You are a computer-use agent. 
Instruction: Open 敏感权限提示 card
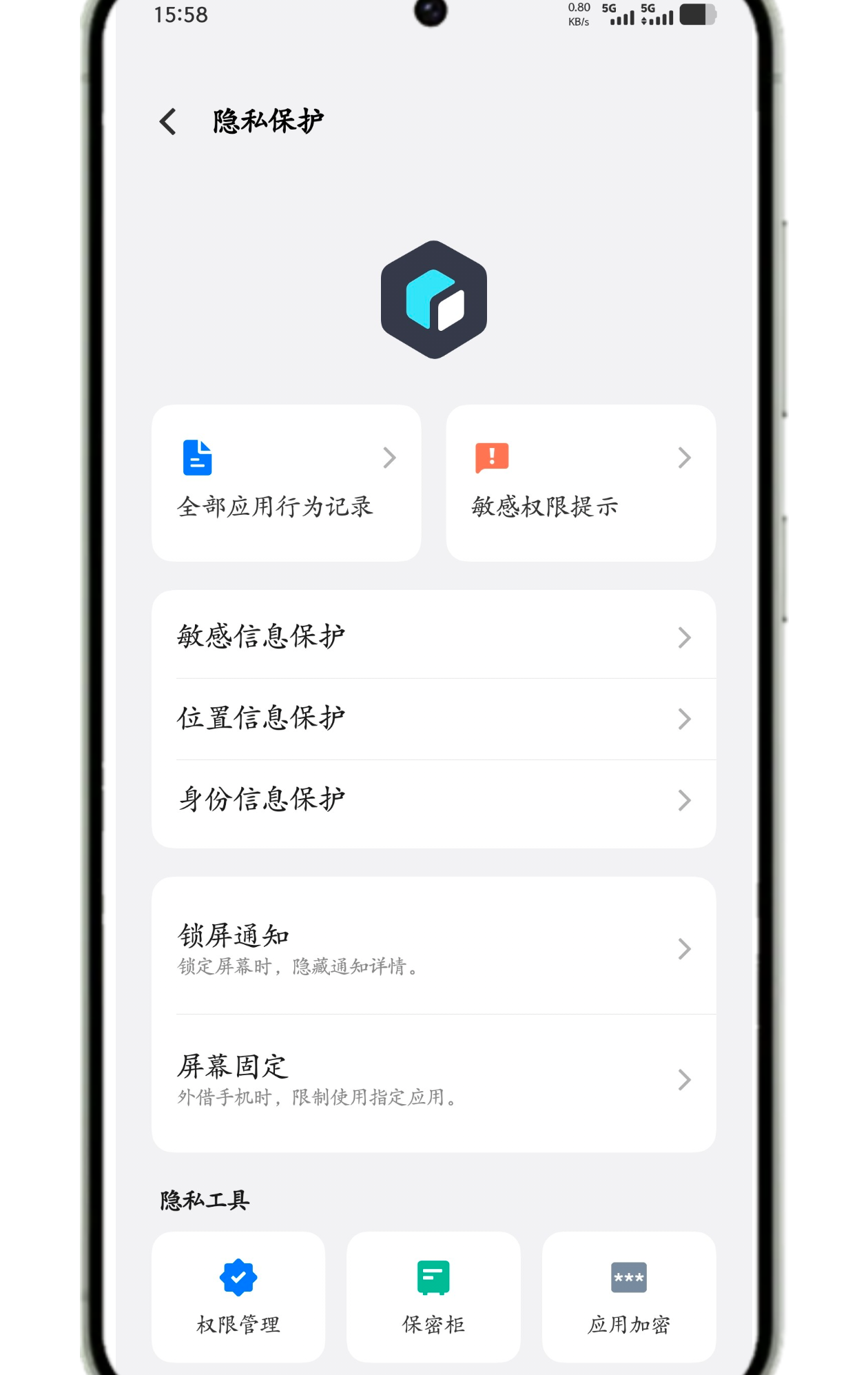pyautogui.click(x=581, y=483)
